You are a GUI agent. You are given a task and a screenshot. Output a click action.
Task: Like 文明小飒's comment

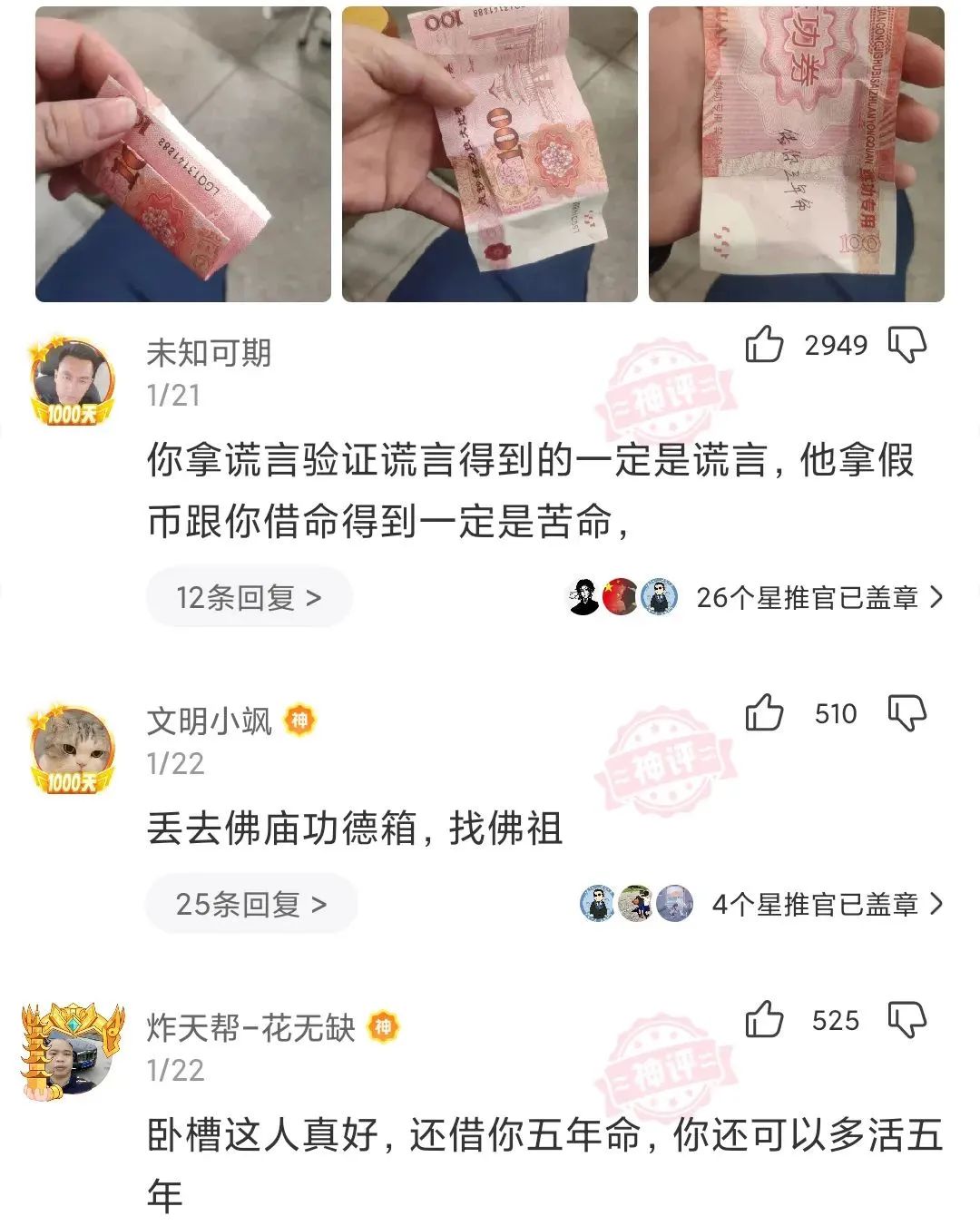click(x=764, y=713)
